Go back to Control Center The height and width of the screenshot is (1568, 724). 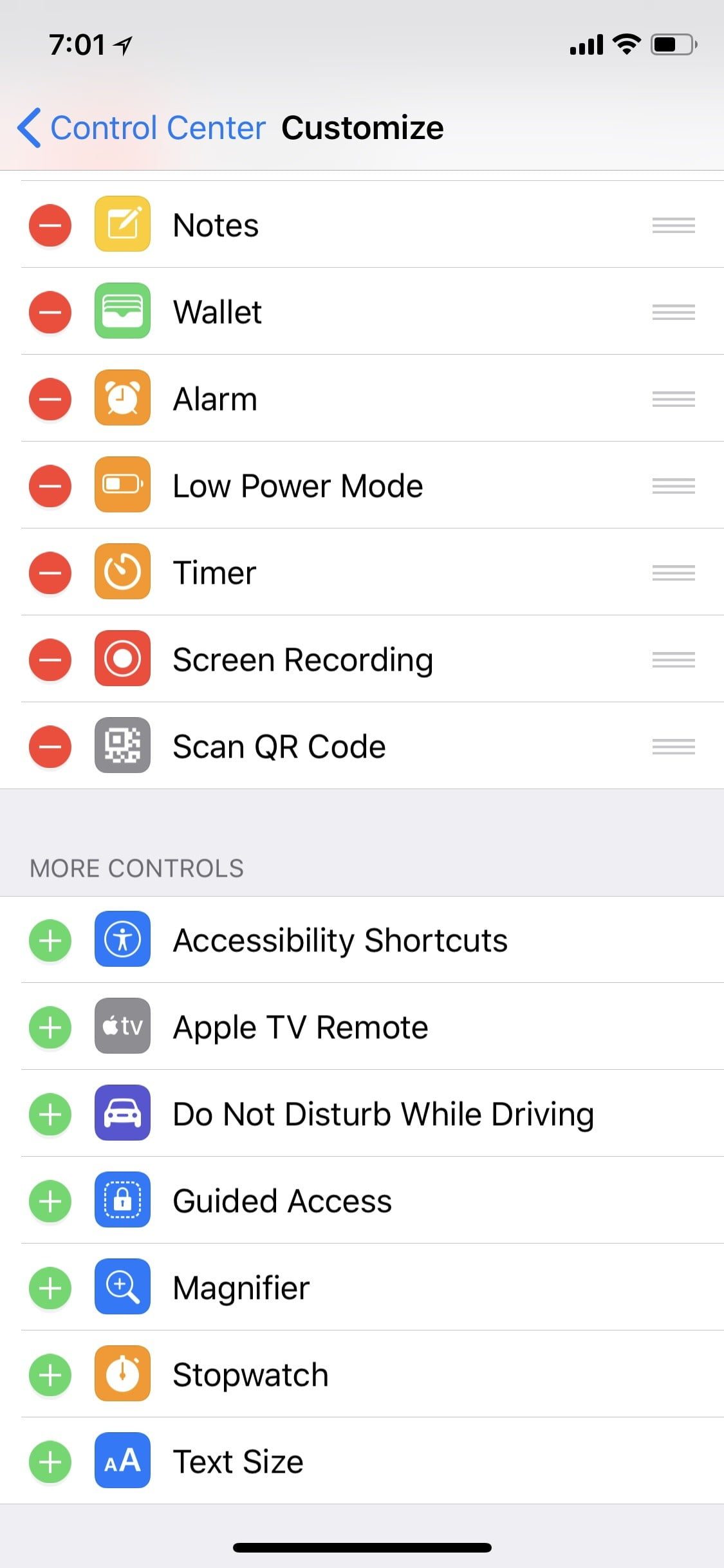(x=142, y=127)
